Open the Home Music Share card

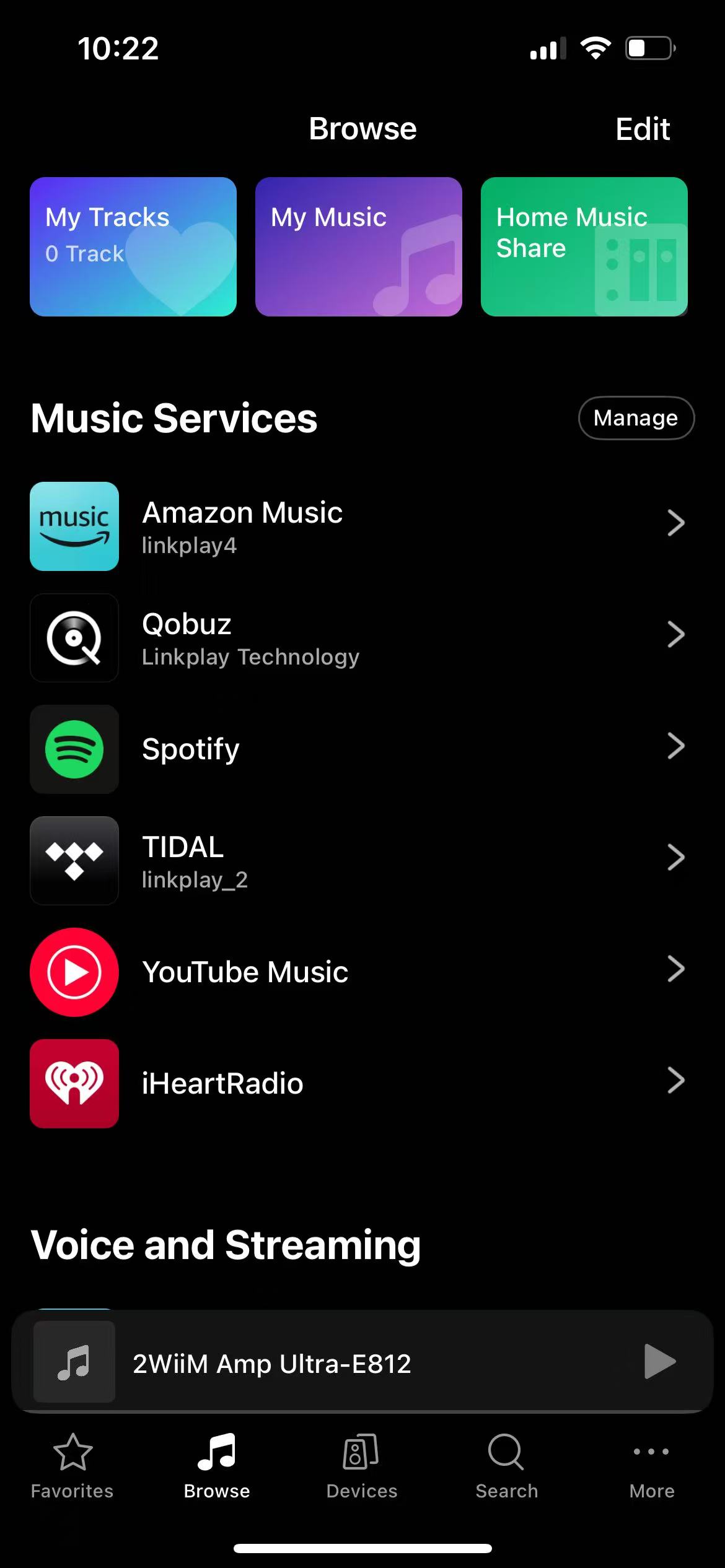584,246
